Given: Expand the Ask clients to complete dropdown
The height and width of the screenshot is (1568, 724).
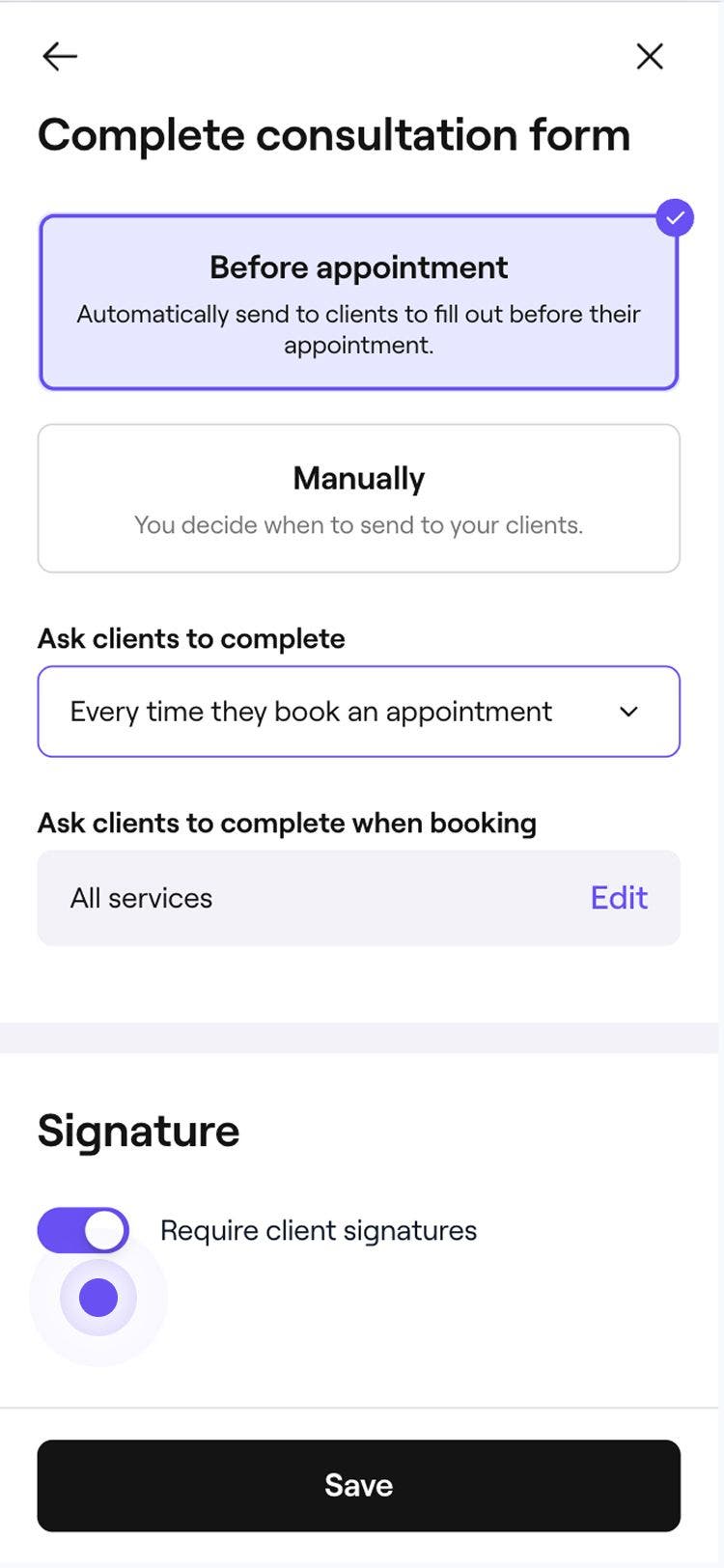Looking at the screenshot, I should tap(358, 712).
